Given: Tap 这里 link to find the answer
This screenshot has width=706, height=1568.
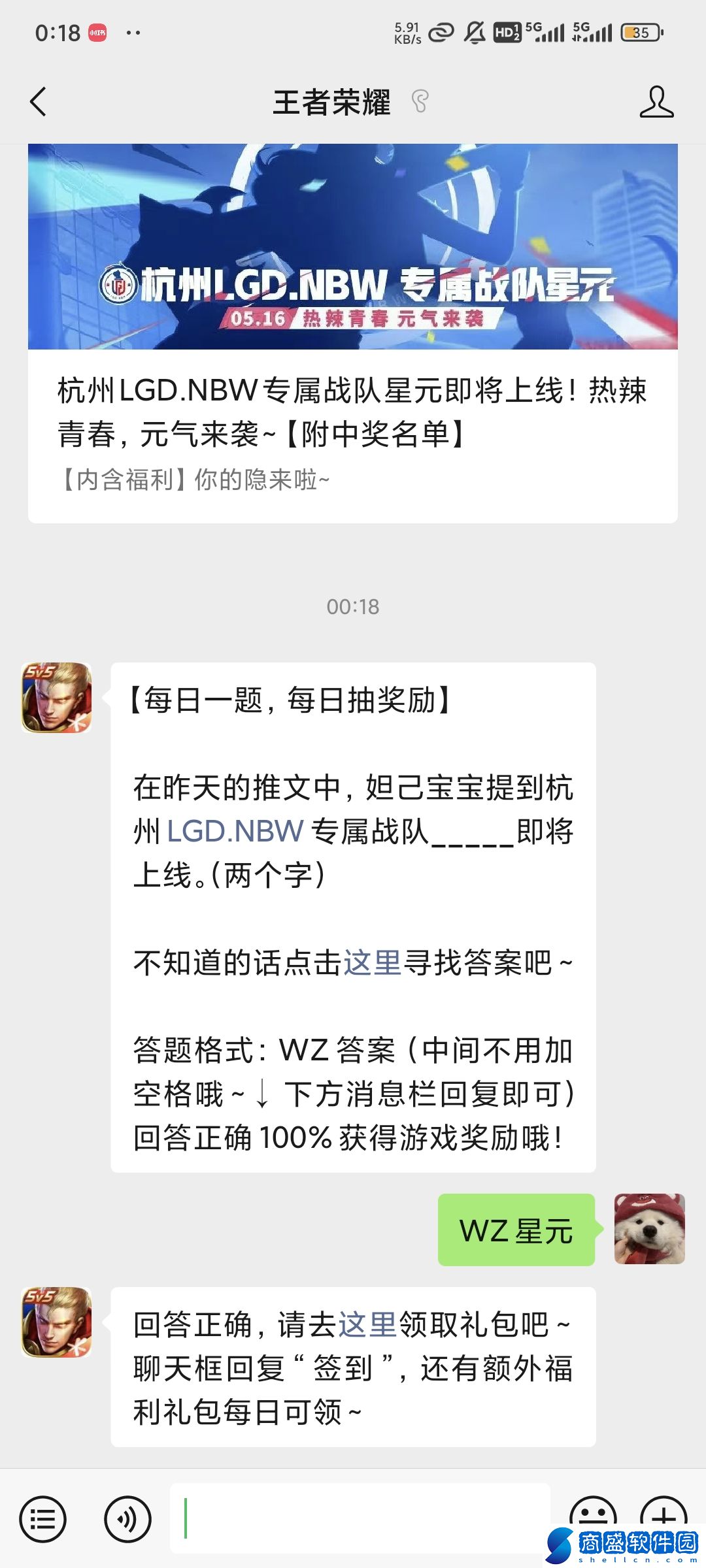Looking at the screenshot, I should [373, 962].
